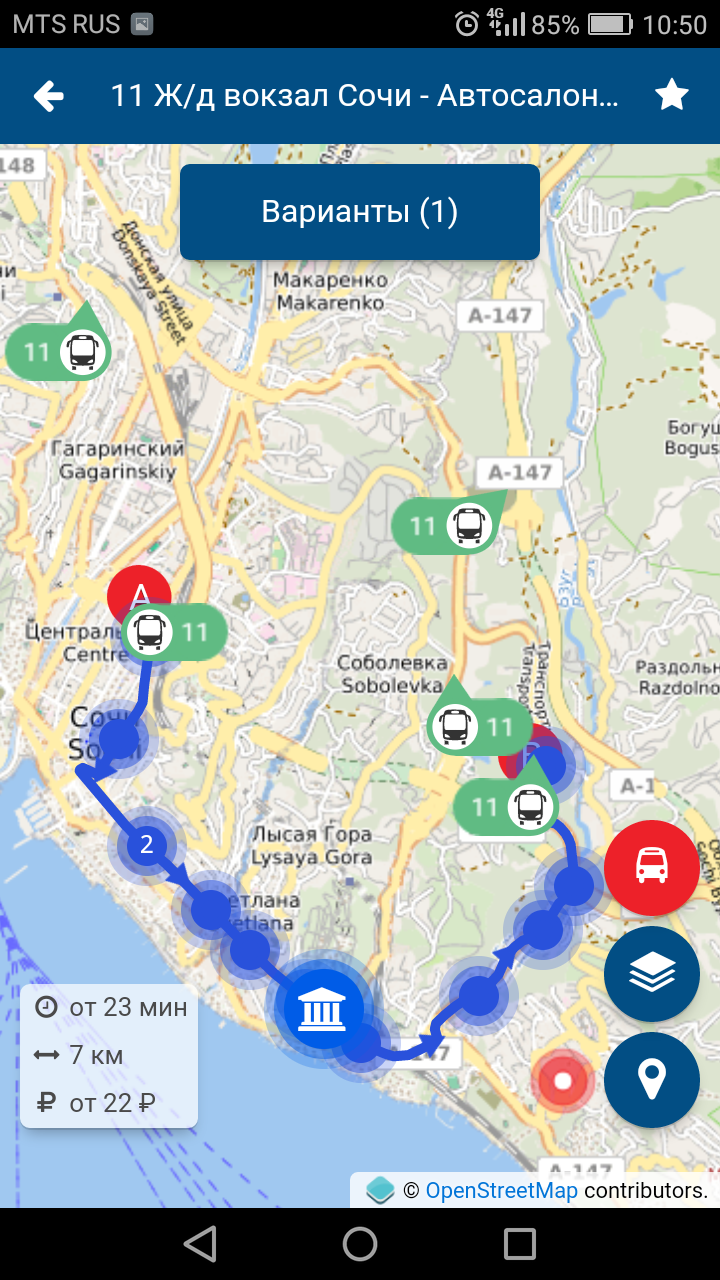720x1280 pixels.
Task: Open the route info card showing 7 км
Action: click(109, 1055)
